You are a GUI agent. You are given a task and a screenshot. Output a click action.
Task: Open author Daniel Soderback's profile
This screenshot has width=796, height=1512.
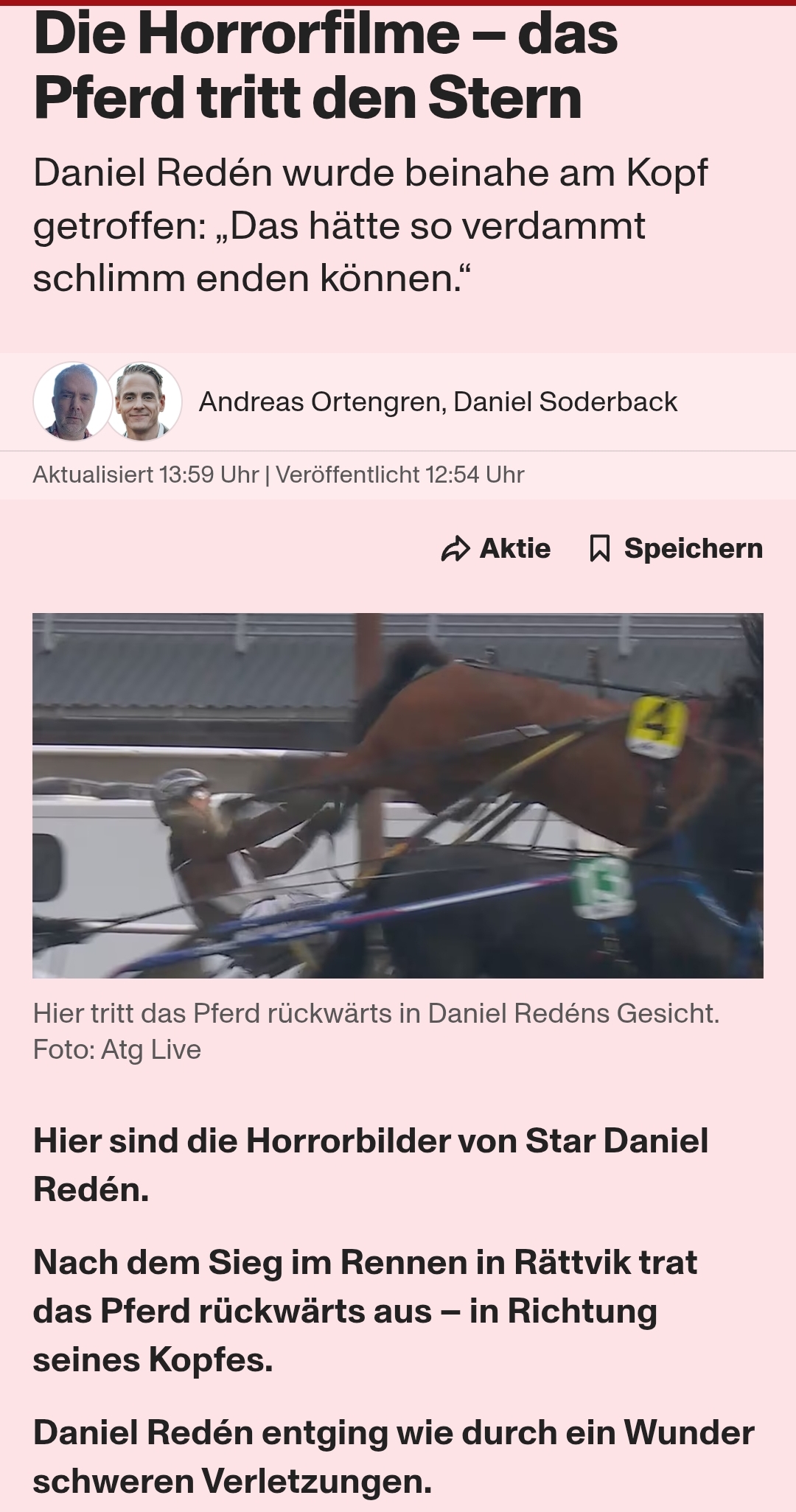(565, 402)
